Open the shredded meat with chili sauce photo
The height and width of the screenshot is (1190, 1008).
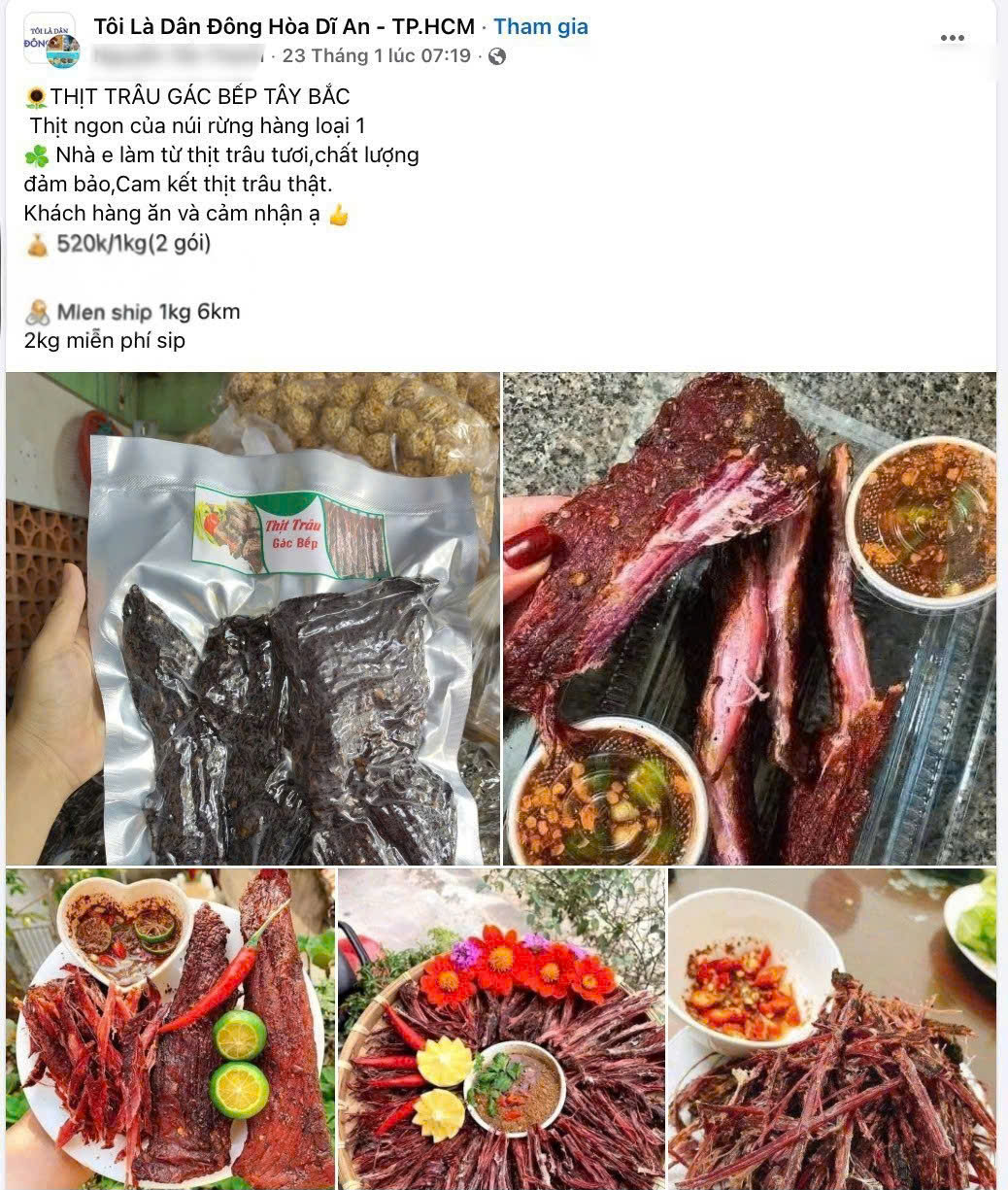click(x=835, y=1030)
